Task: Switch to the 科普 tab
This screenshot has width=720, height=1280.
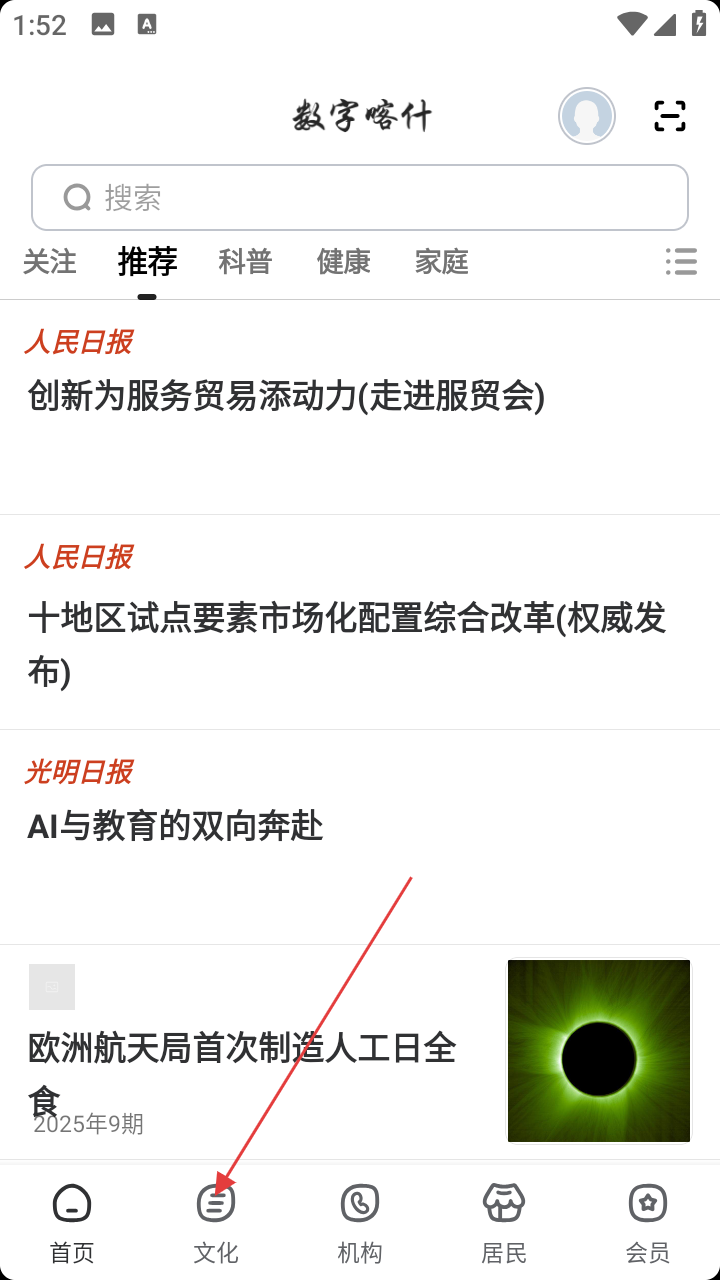Action: coord(245,262)
